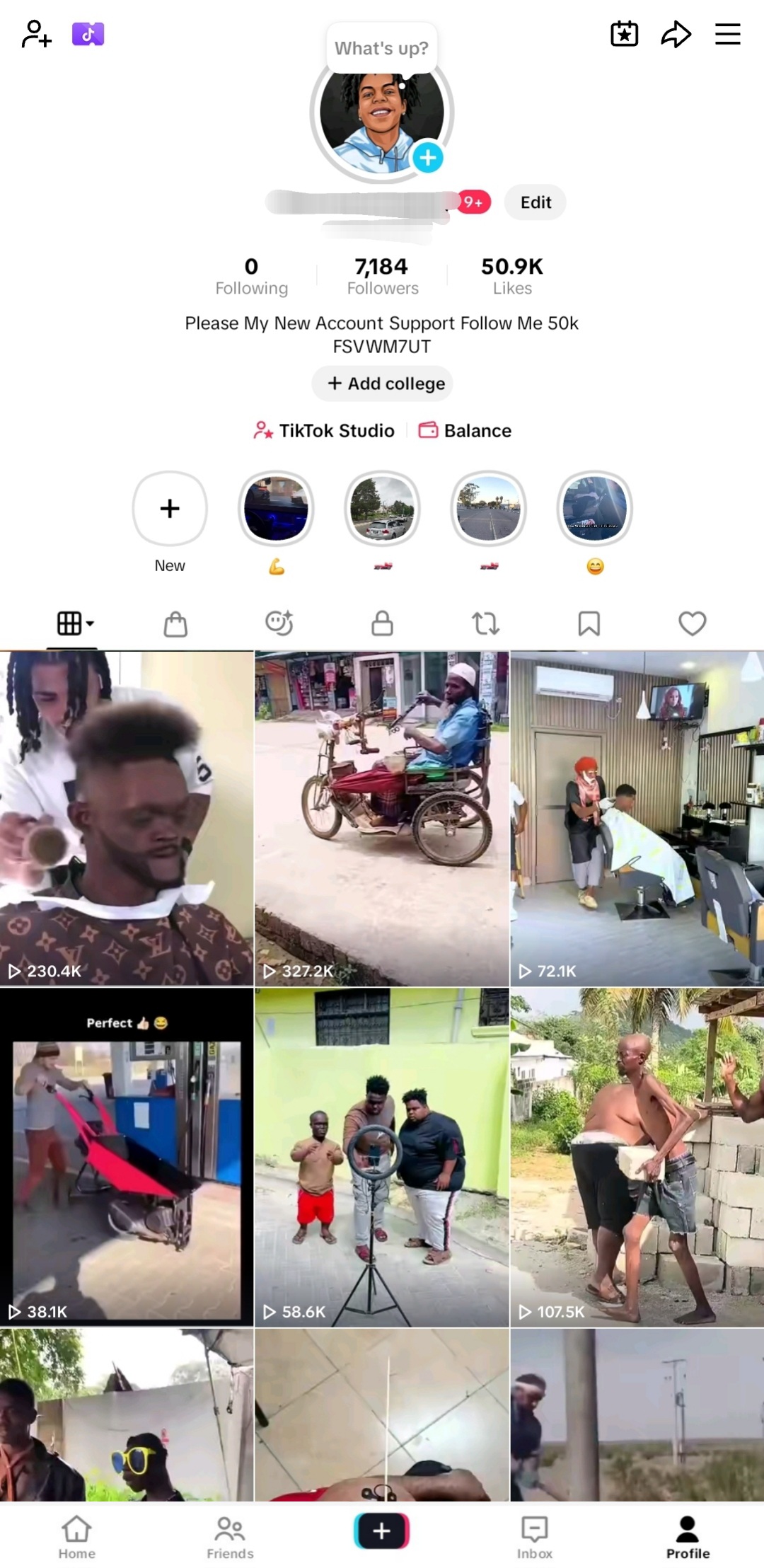Switch to the liked videos heart tab
Viewport: 764px width, 1568px height.
click(692, 623)
